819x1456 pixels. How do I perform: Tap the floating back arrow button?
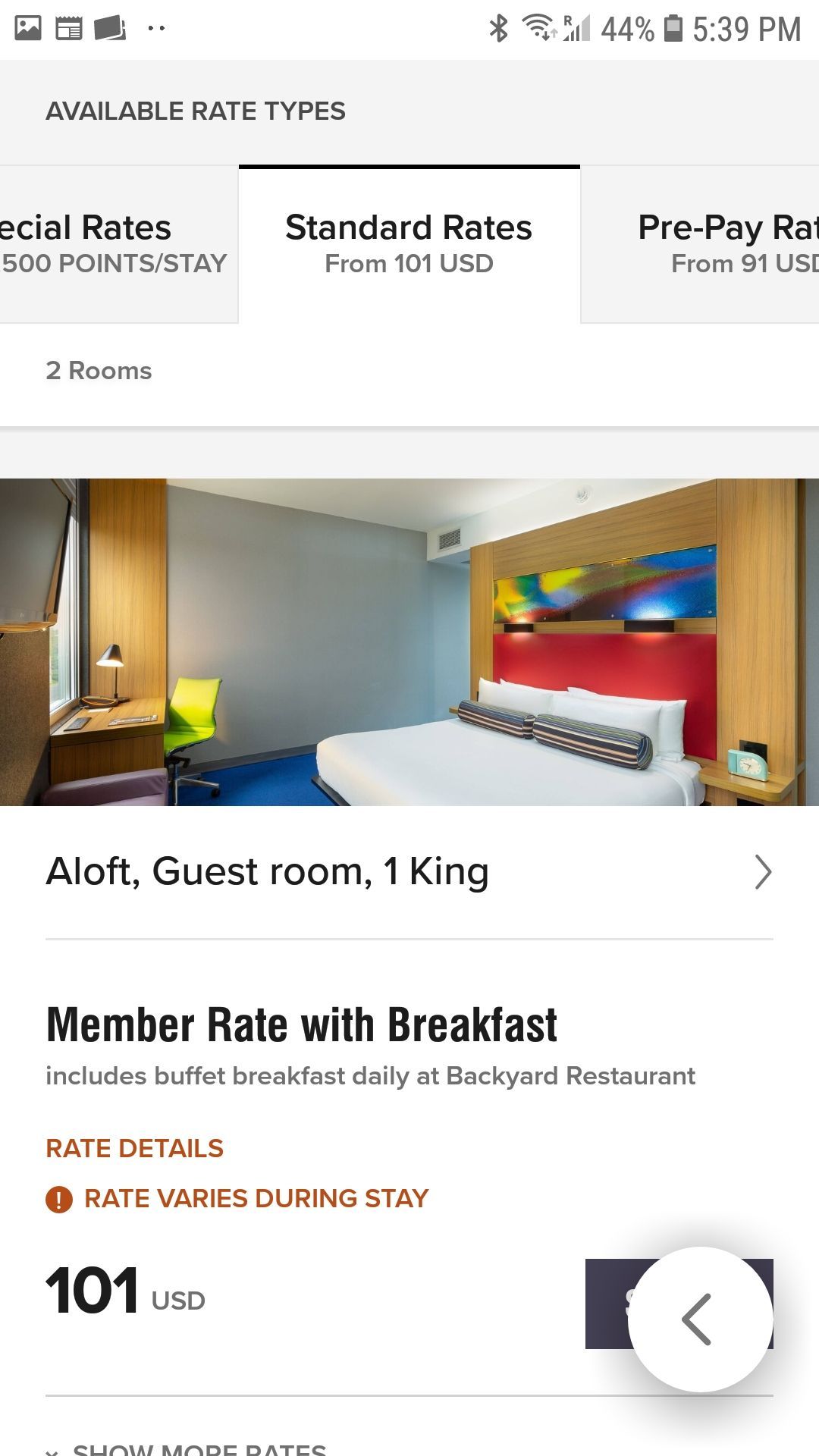(701, 1319)
